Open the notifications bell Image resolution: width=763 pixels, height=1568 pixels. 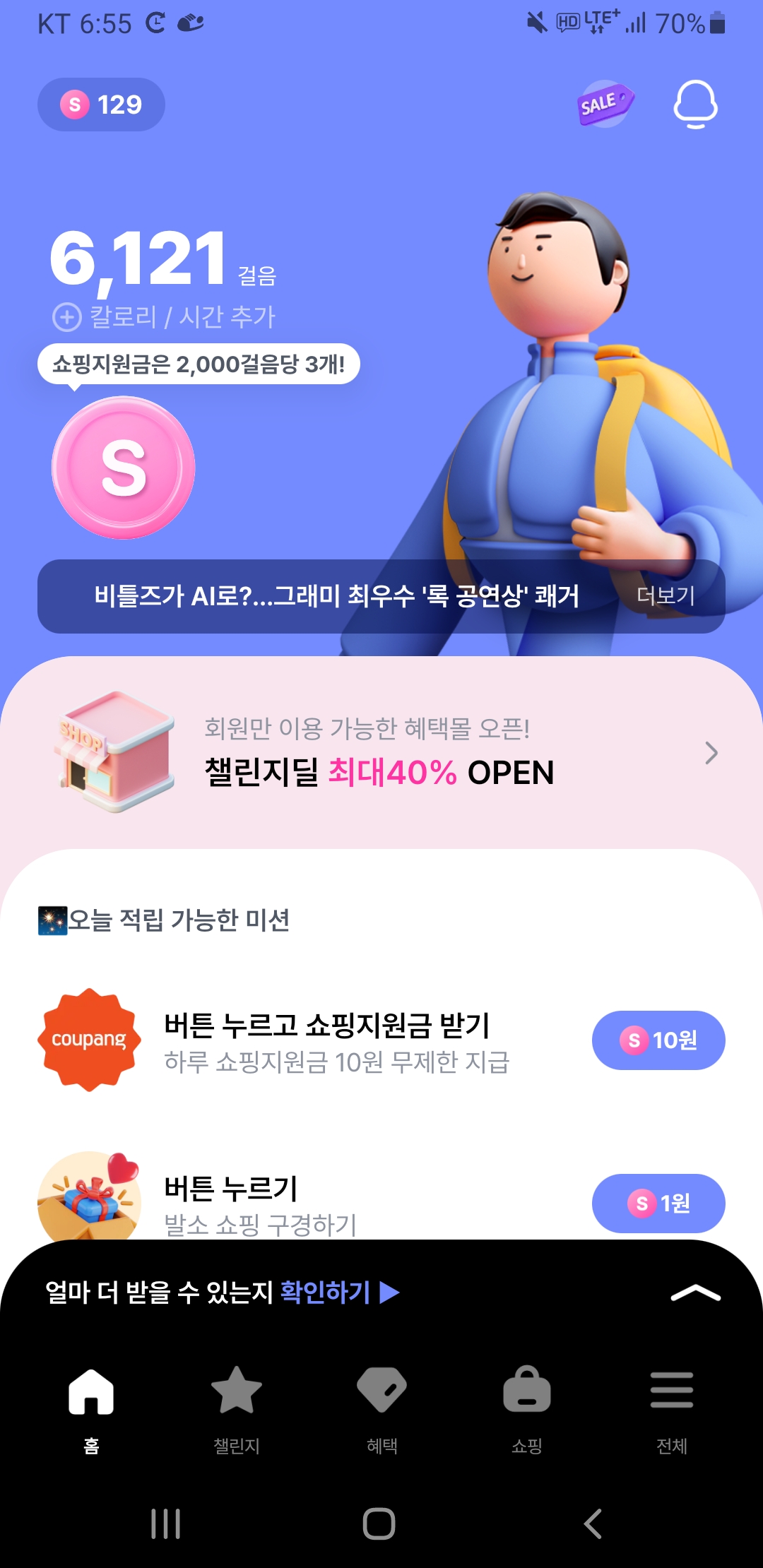[695, 105]
